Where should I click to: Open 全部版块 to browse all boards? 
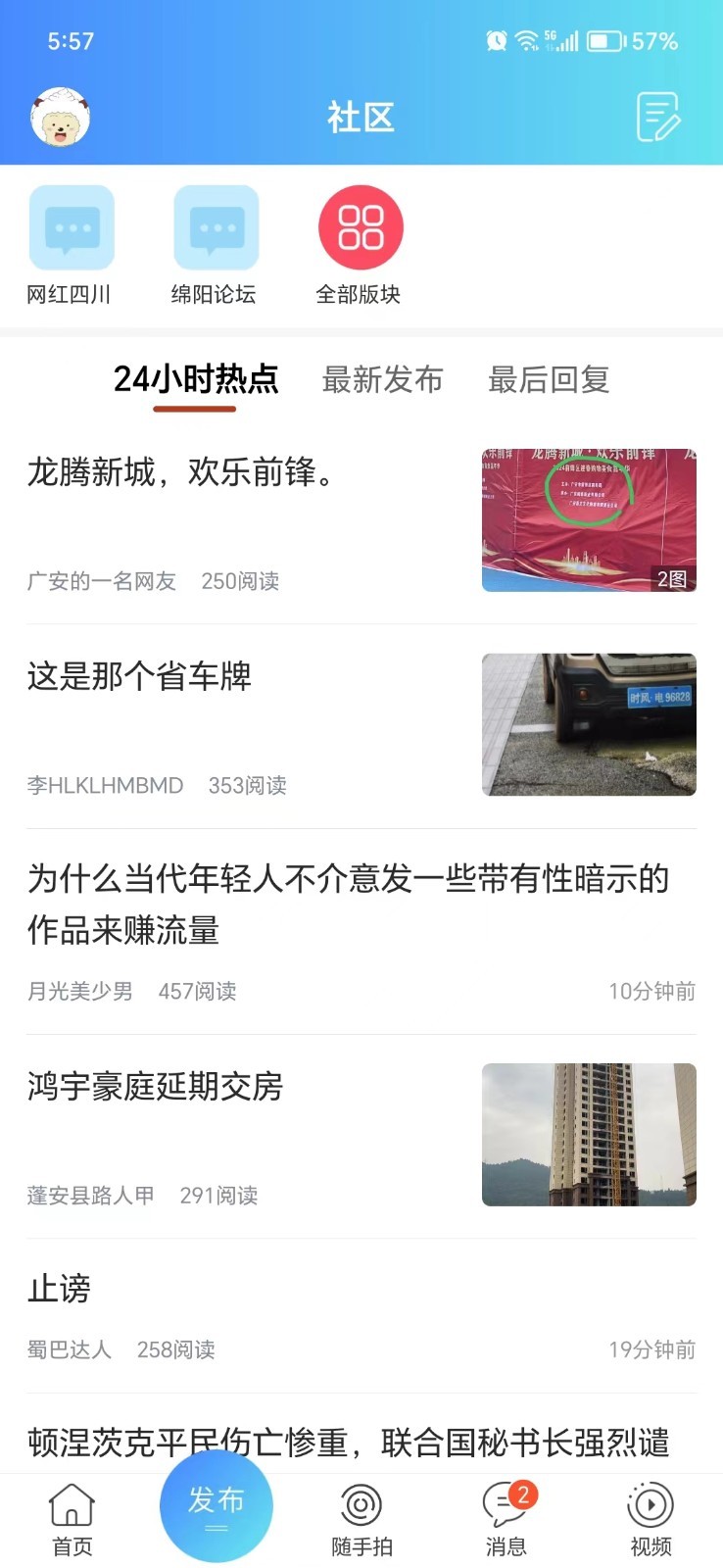pyautogui.click(x=361, y=227)
